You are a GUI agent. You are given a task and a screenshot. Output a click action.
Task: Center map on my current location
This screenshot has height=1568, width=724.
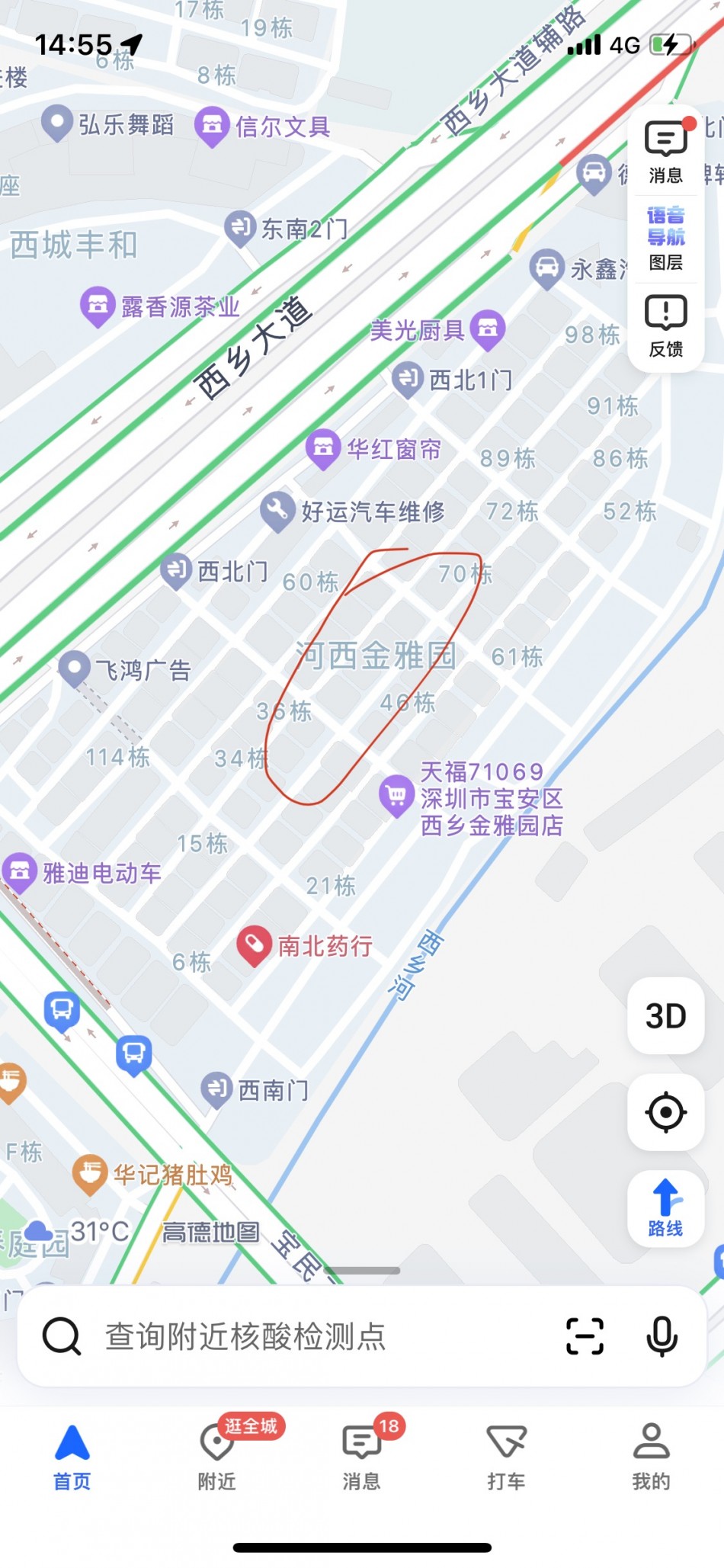coord(665,1112)
